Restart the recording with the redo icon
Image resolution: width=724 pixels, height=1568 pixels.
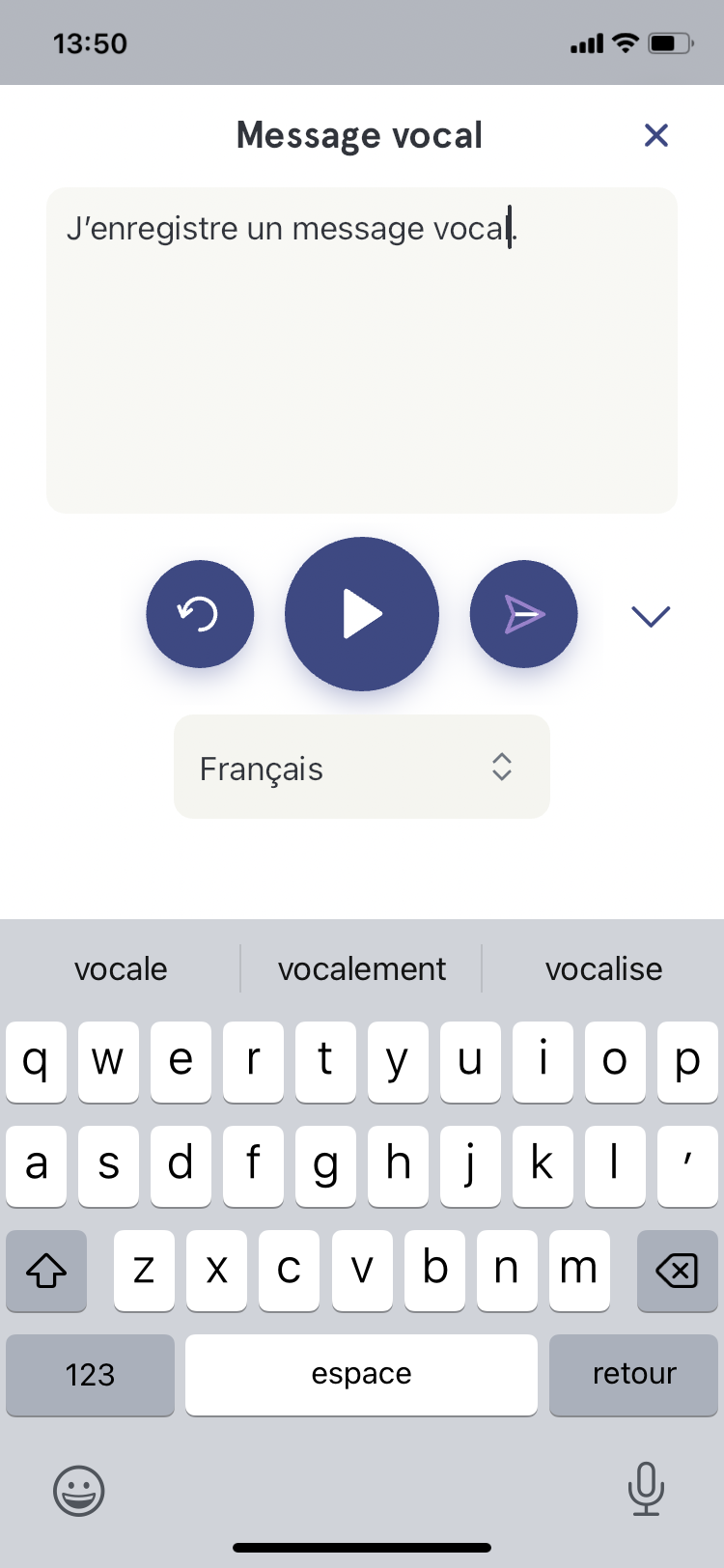(200, 614)
